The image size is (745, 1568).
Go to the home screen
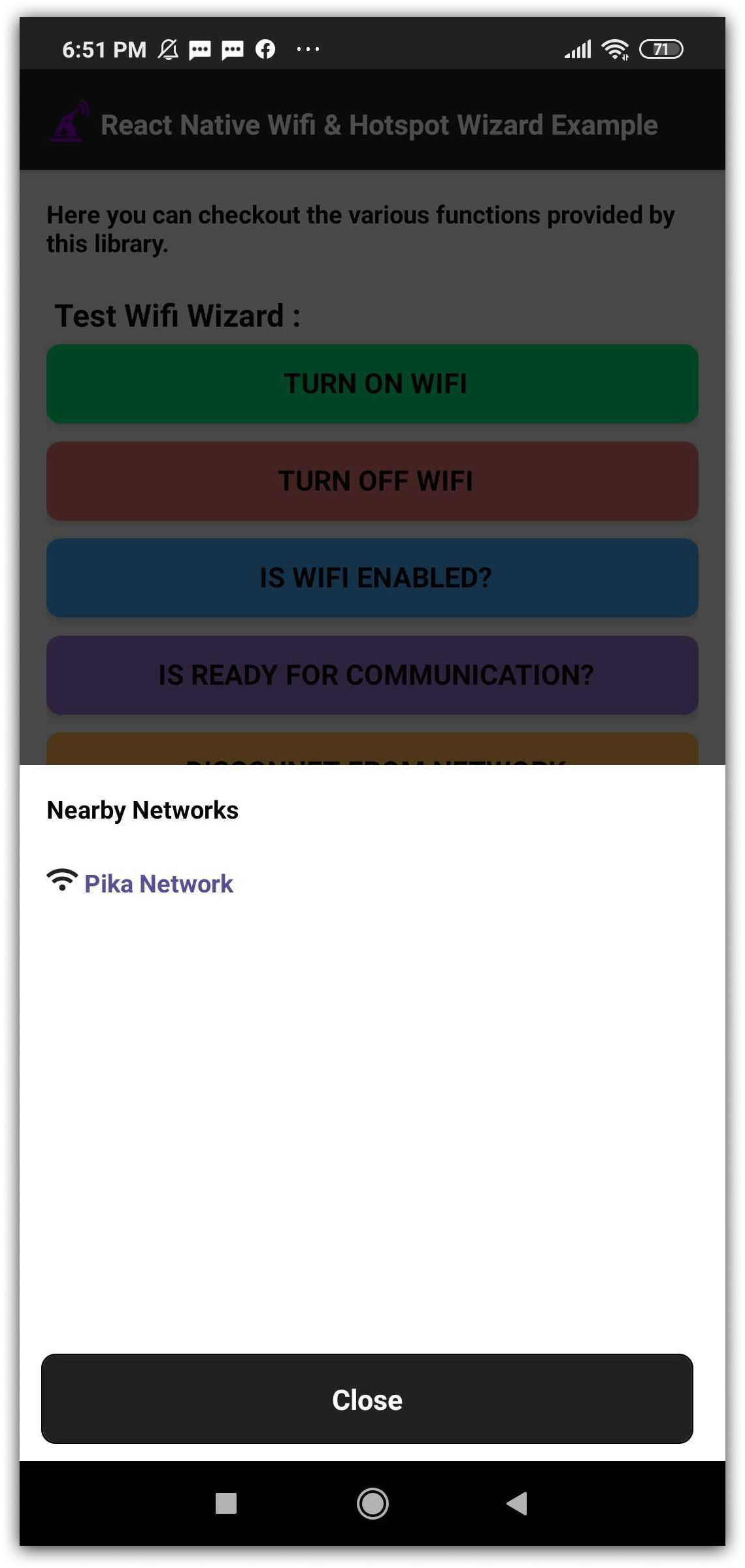[x=372, y=1503]
